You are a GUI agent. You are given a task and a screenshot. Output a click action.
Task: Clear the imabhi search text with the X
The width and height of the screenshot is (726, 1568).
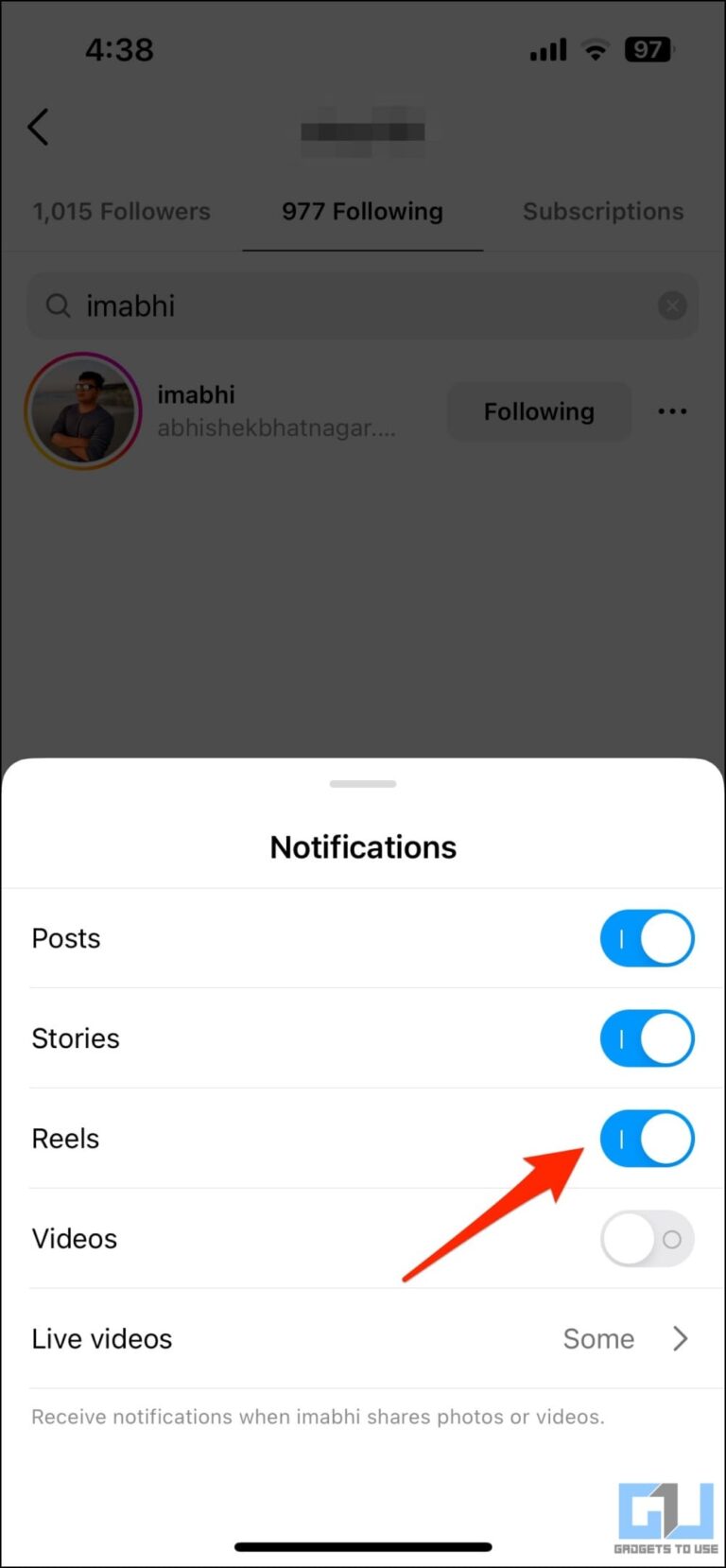click(x=672, y=305)
